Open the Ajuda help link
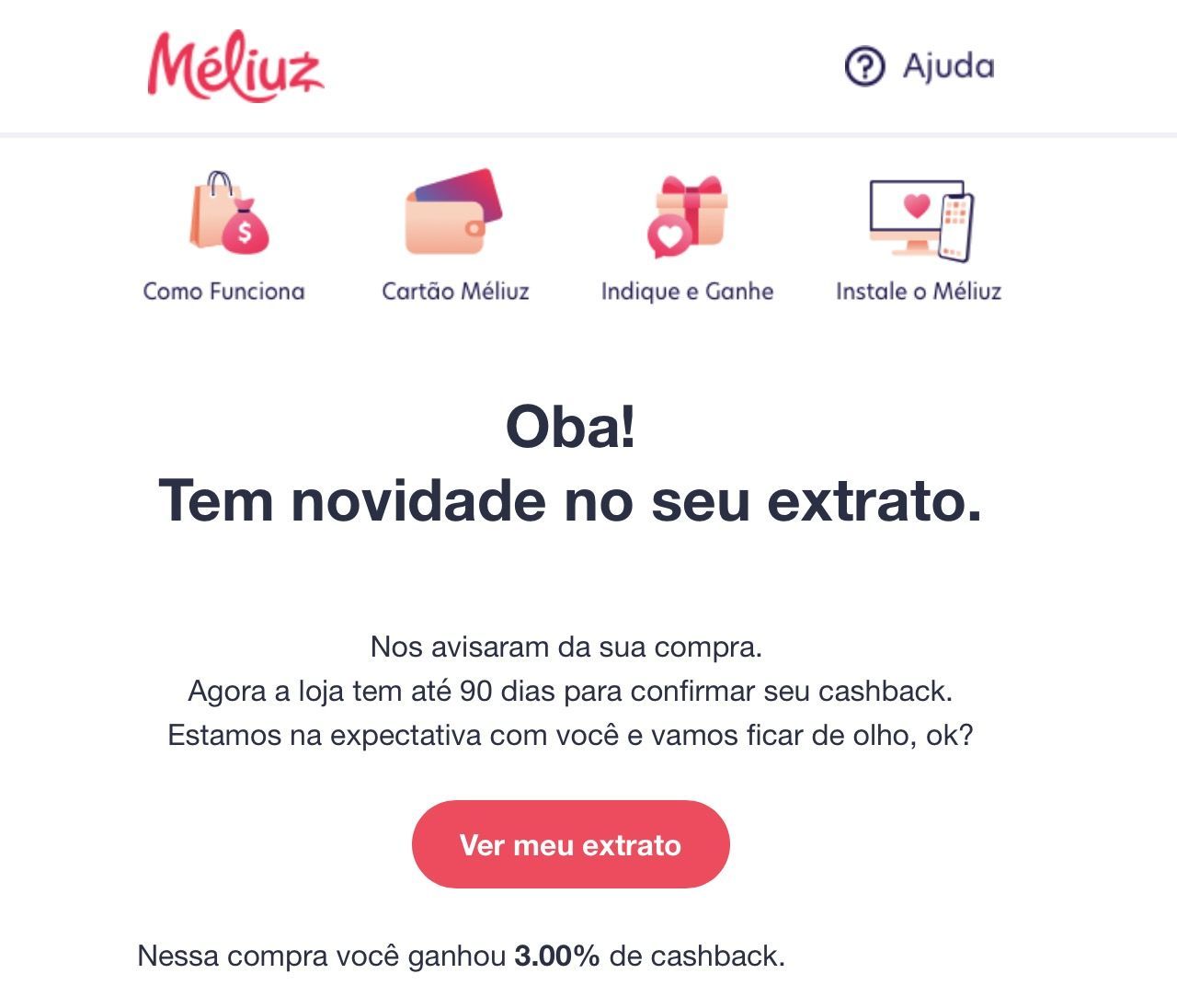Screen dimensions: 1177x1008 pos(920,66)
